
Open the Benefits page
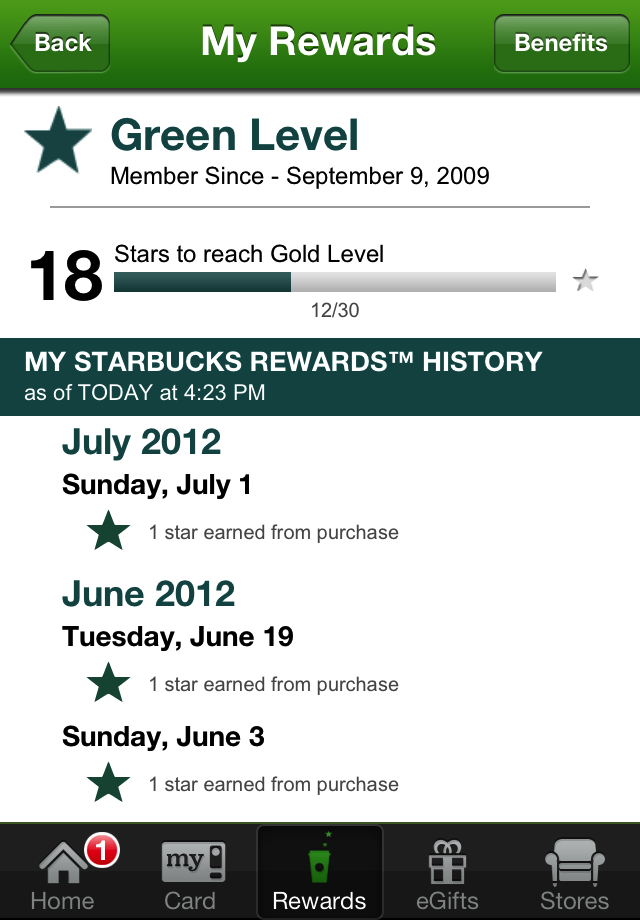pyautogui.click(x=561, y=43)
